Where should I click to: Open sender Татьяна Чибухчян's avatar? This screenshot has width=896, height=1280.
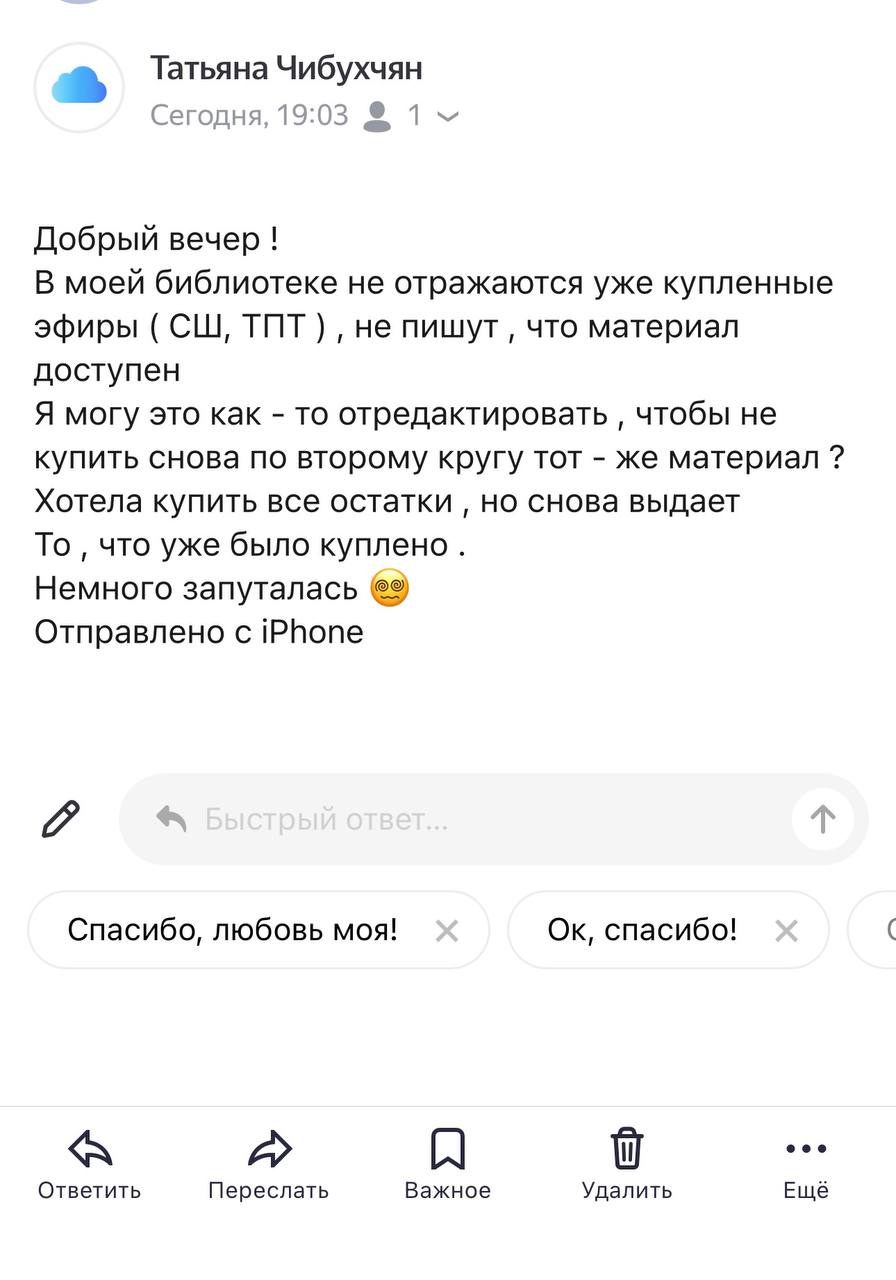pos(79,87)
